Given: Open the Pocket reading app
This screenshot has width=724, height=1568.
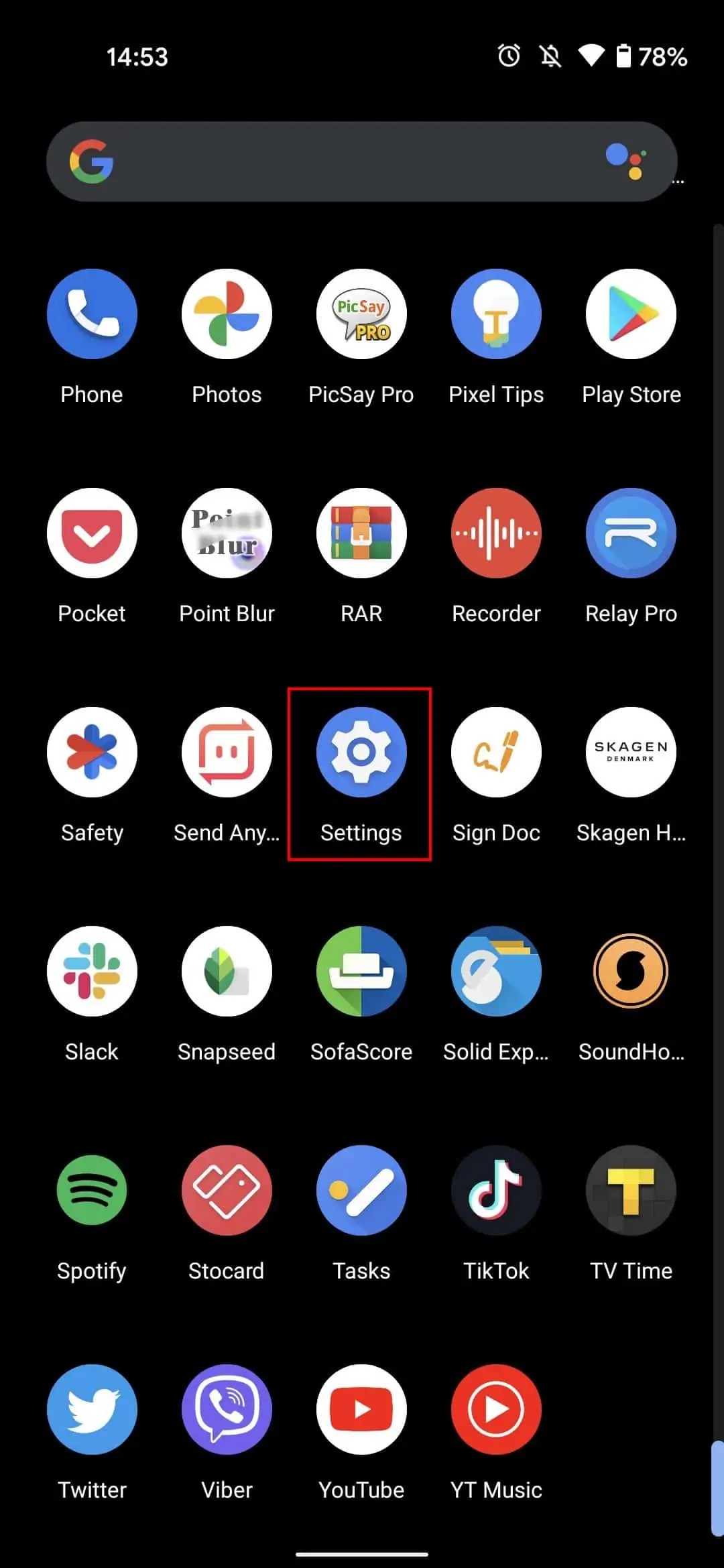Looking at the screenshot, I should coord(92,533).
